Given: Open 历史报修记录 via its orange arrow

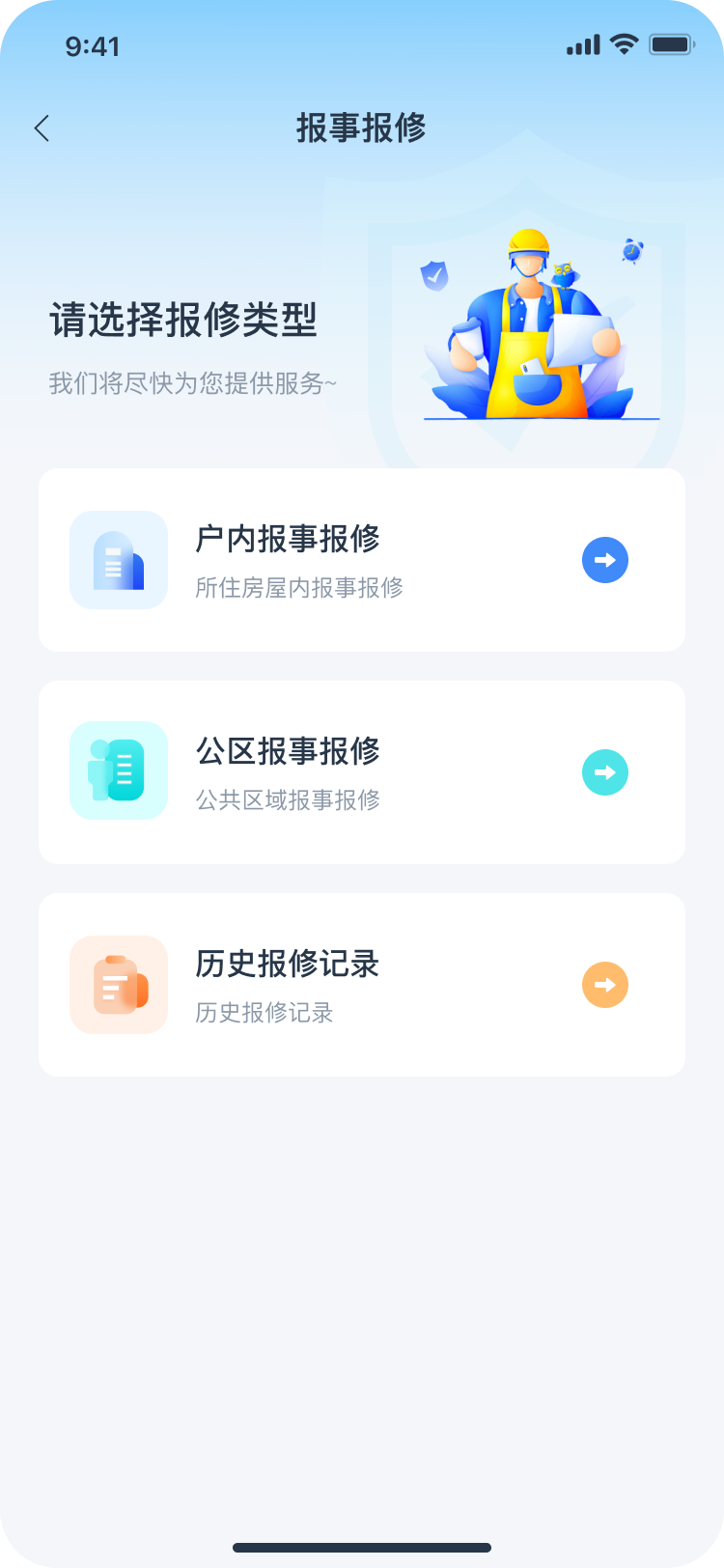Looking at the screenshot, I should tap(604, 984).
